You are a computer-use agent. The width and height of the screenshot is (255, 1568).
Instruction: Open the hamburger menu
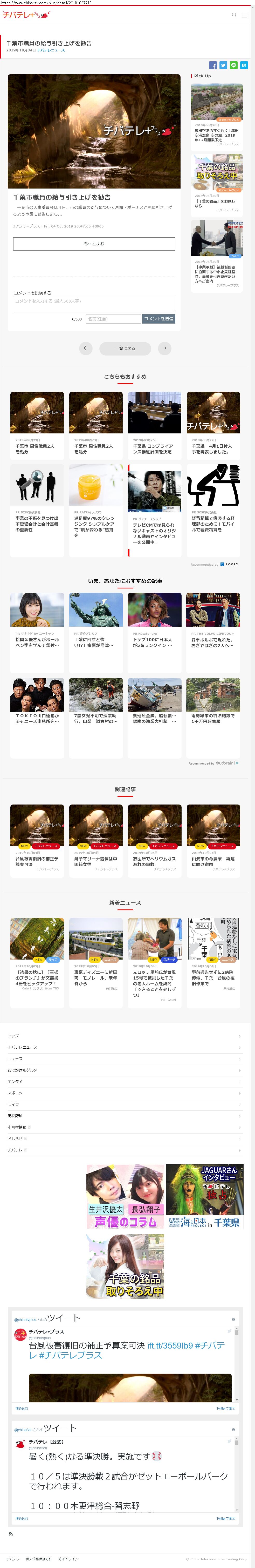click(245, 15)
